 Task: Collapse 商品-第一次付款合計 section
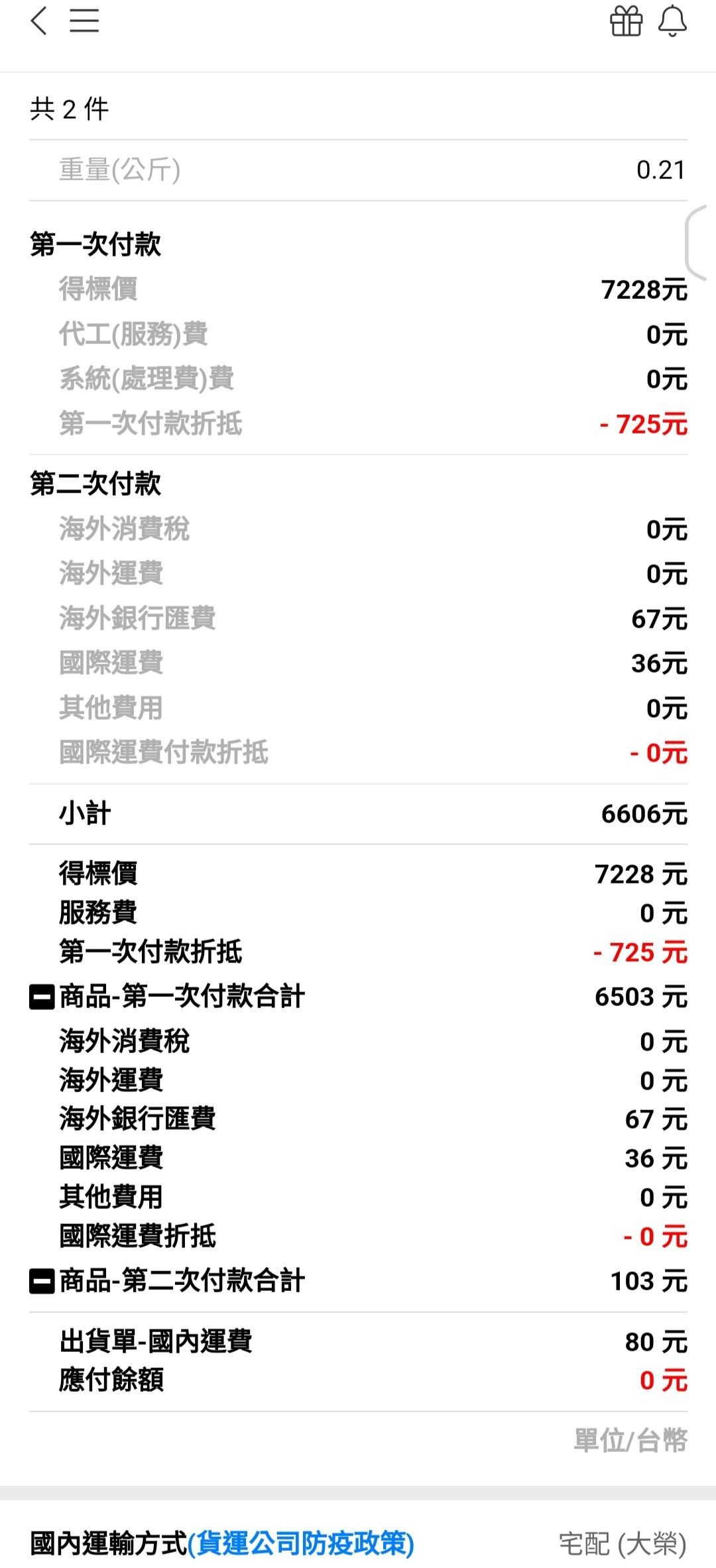42,997
